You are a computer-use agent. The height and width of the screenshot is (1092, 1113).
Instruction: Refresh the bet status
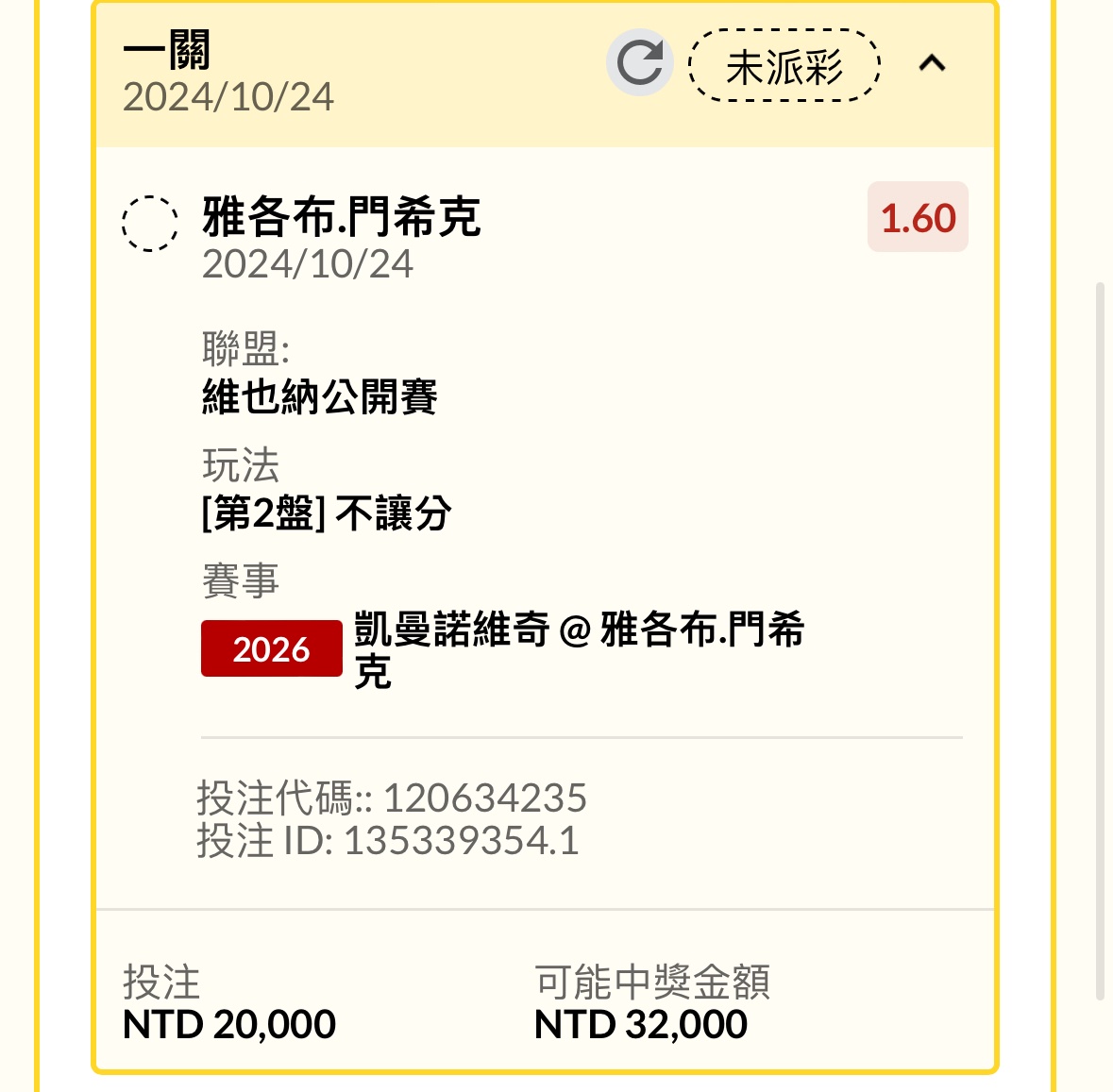click(639, 63)
